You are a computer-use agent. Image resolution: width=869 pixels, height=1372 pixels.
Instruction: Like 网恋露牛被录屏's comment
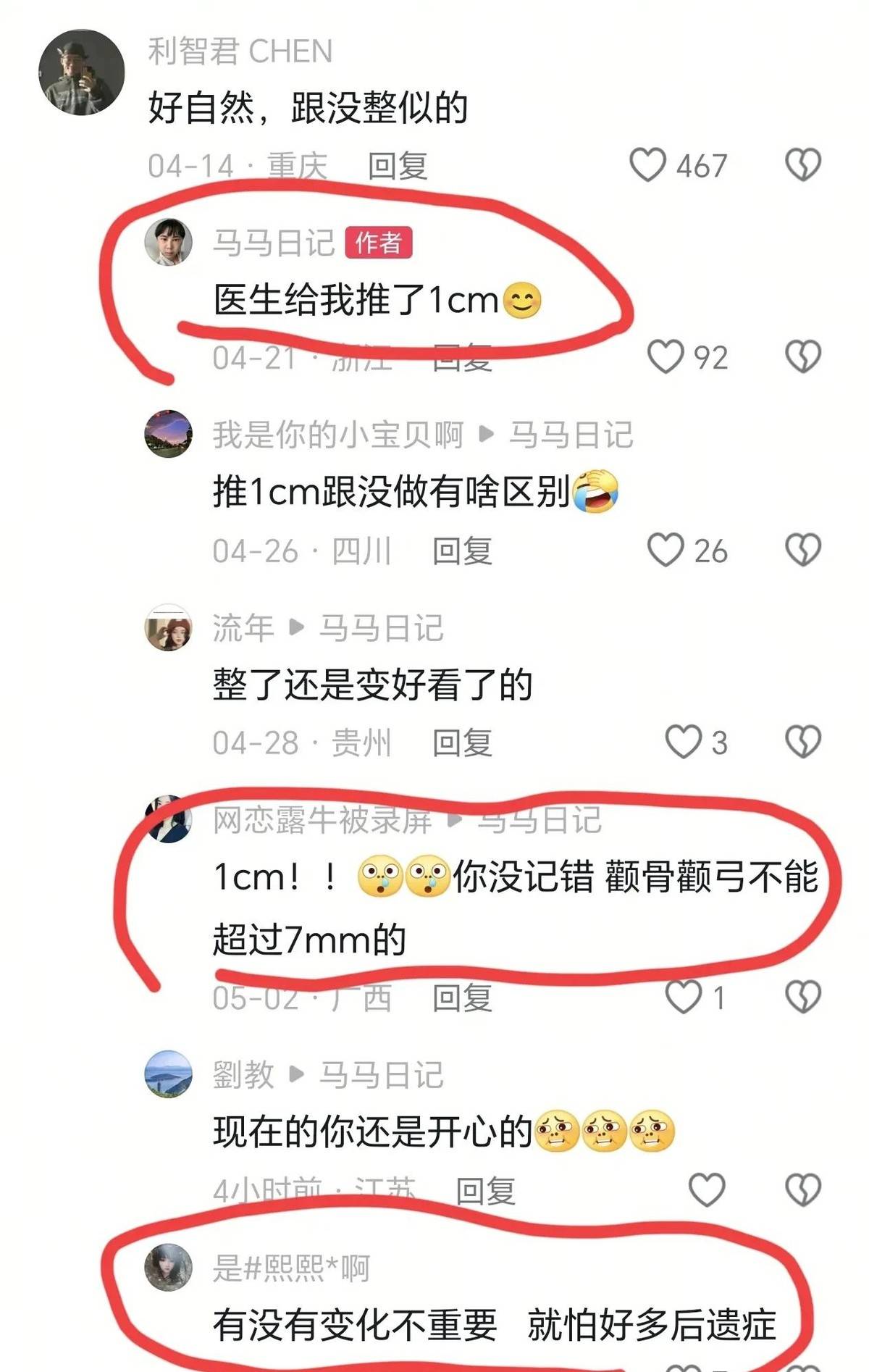click(x=683, y=997)
